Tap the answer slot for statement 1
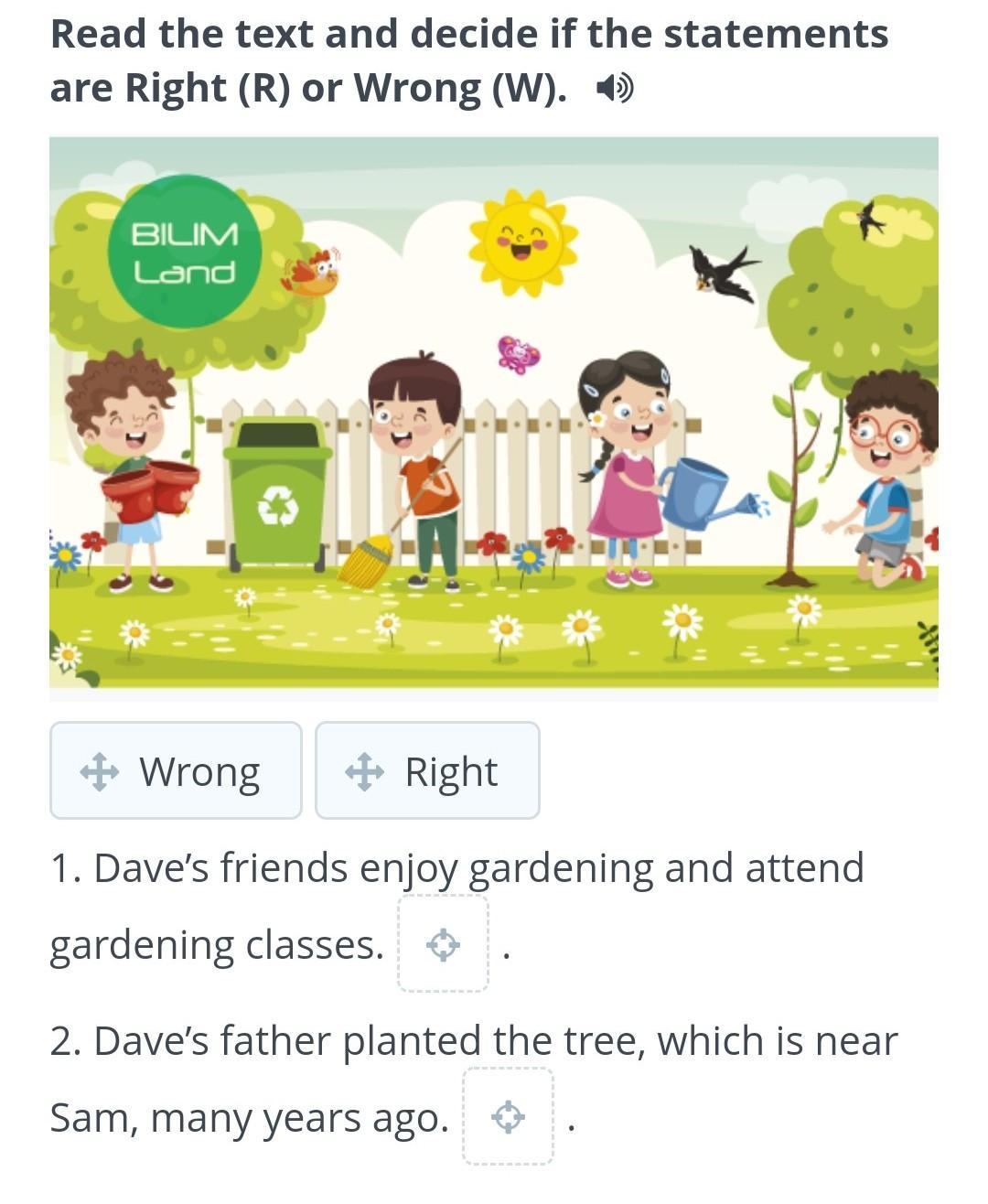 click(x=444, y=944)
